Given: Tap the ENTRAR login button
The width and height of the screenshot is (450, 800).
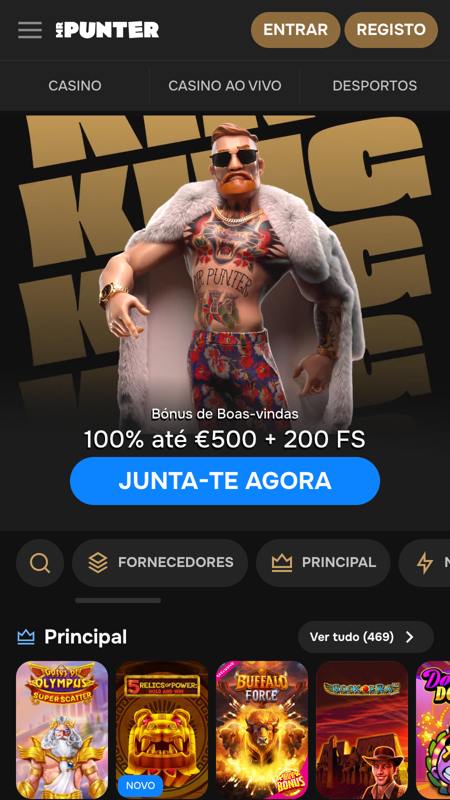Looking at the screenshot, I should (x=295, y=30).
